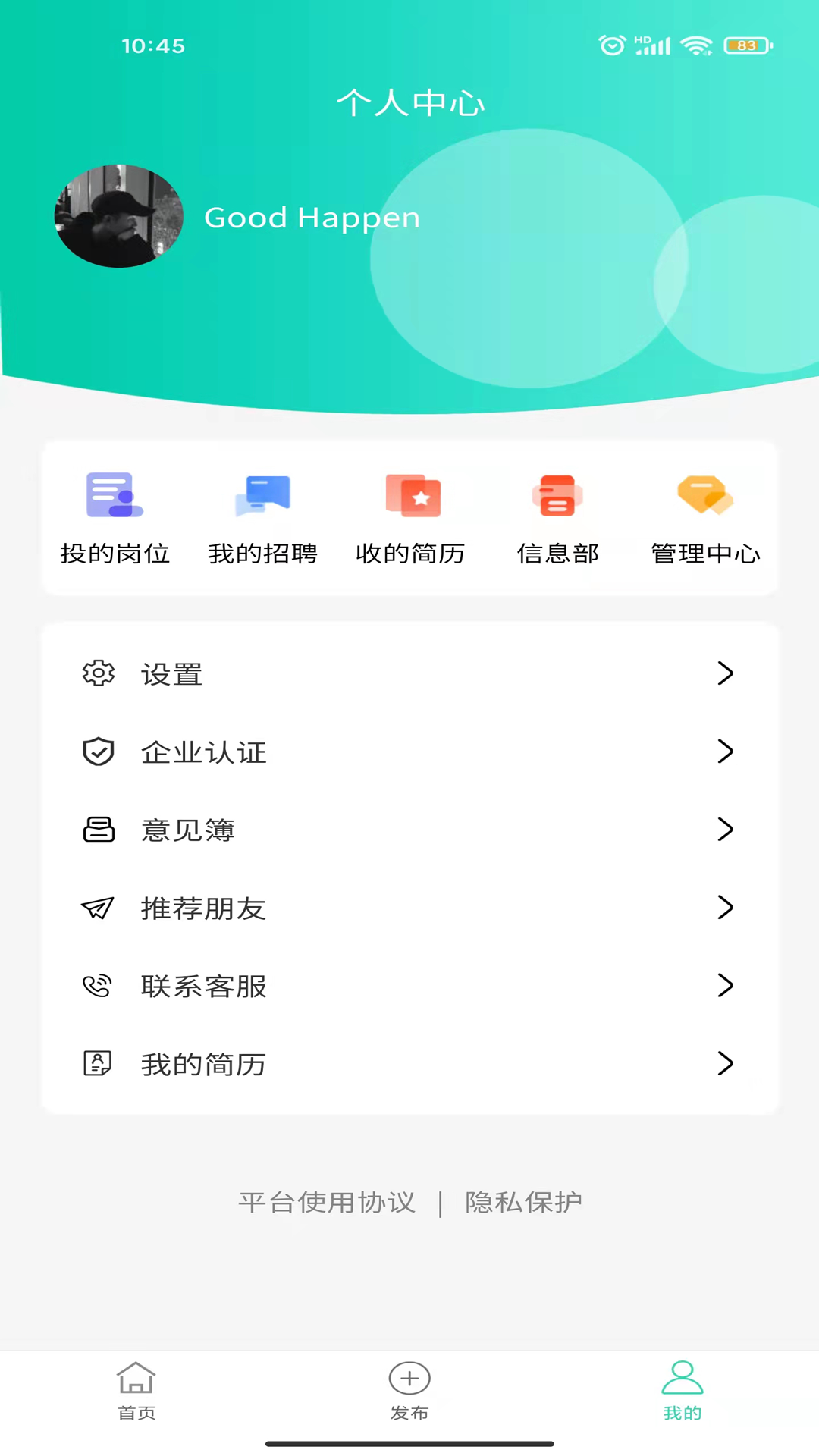Screen dimensions: 819x1456
Task: Tap the 企业认证 shield icon
Action: click(98, 752)
